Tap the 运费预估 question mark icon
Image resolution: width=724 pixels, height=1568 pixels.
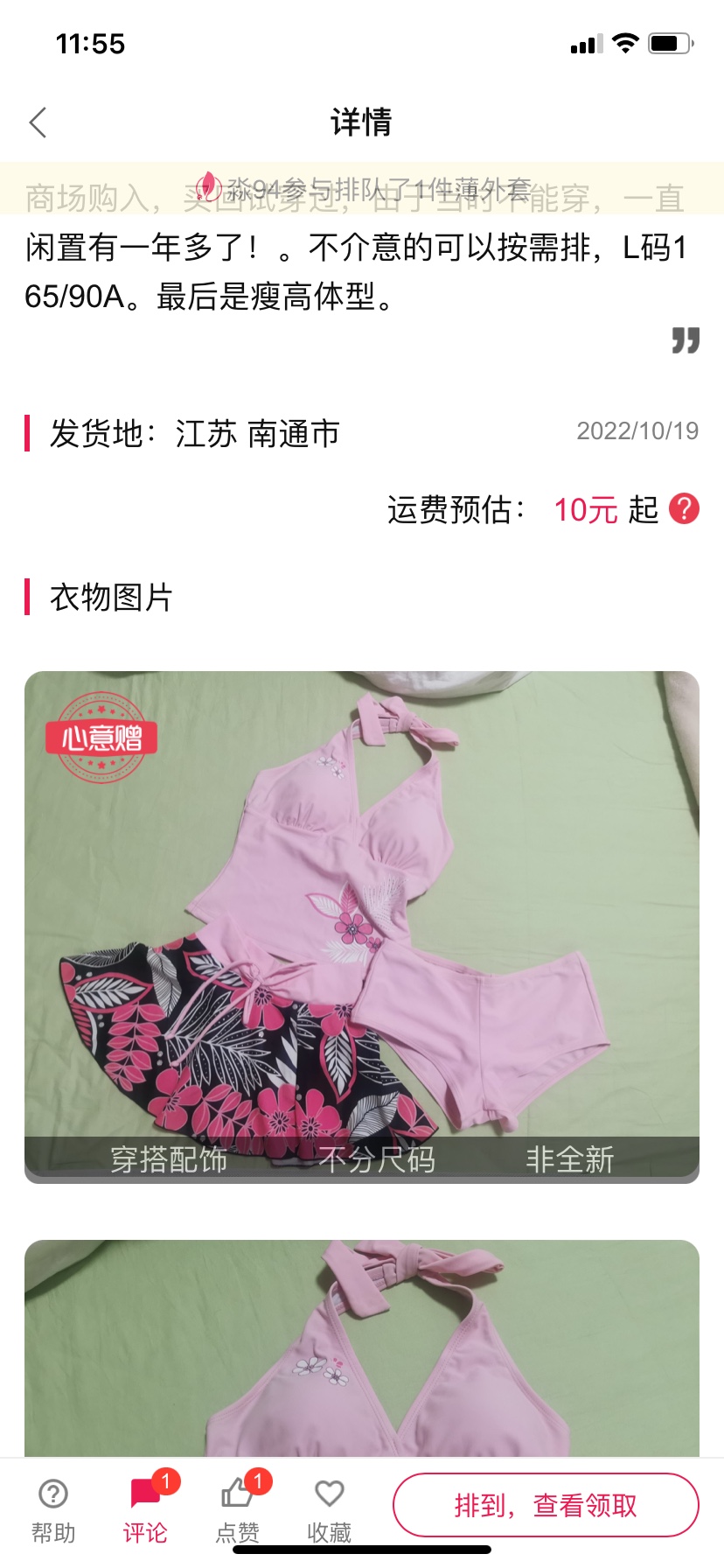(684, 508)
